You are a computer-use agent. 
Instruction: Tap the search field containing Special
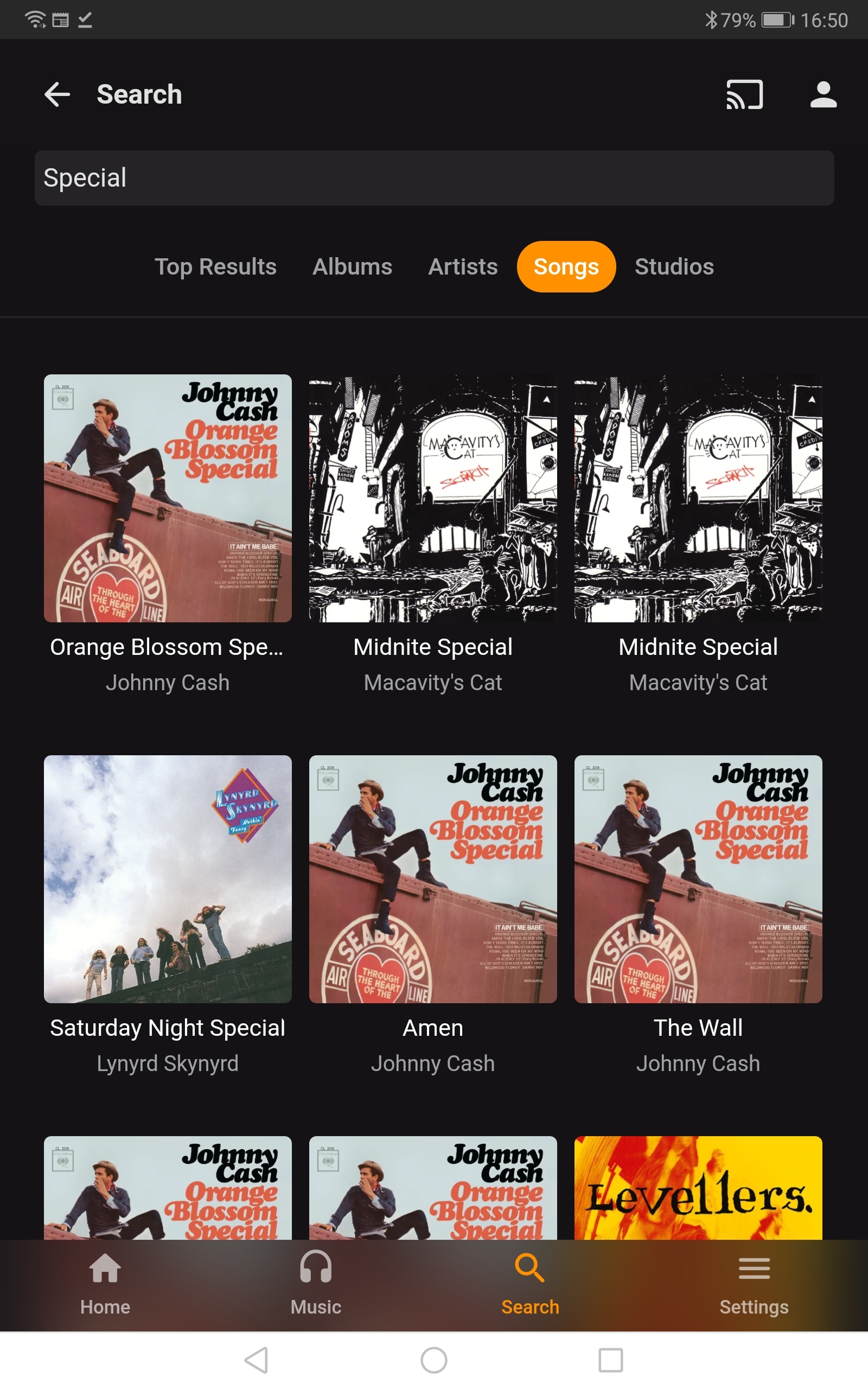point(434,178)
